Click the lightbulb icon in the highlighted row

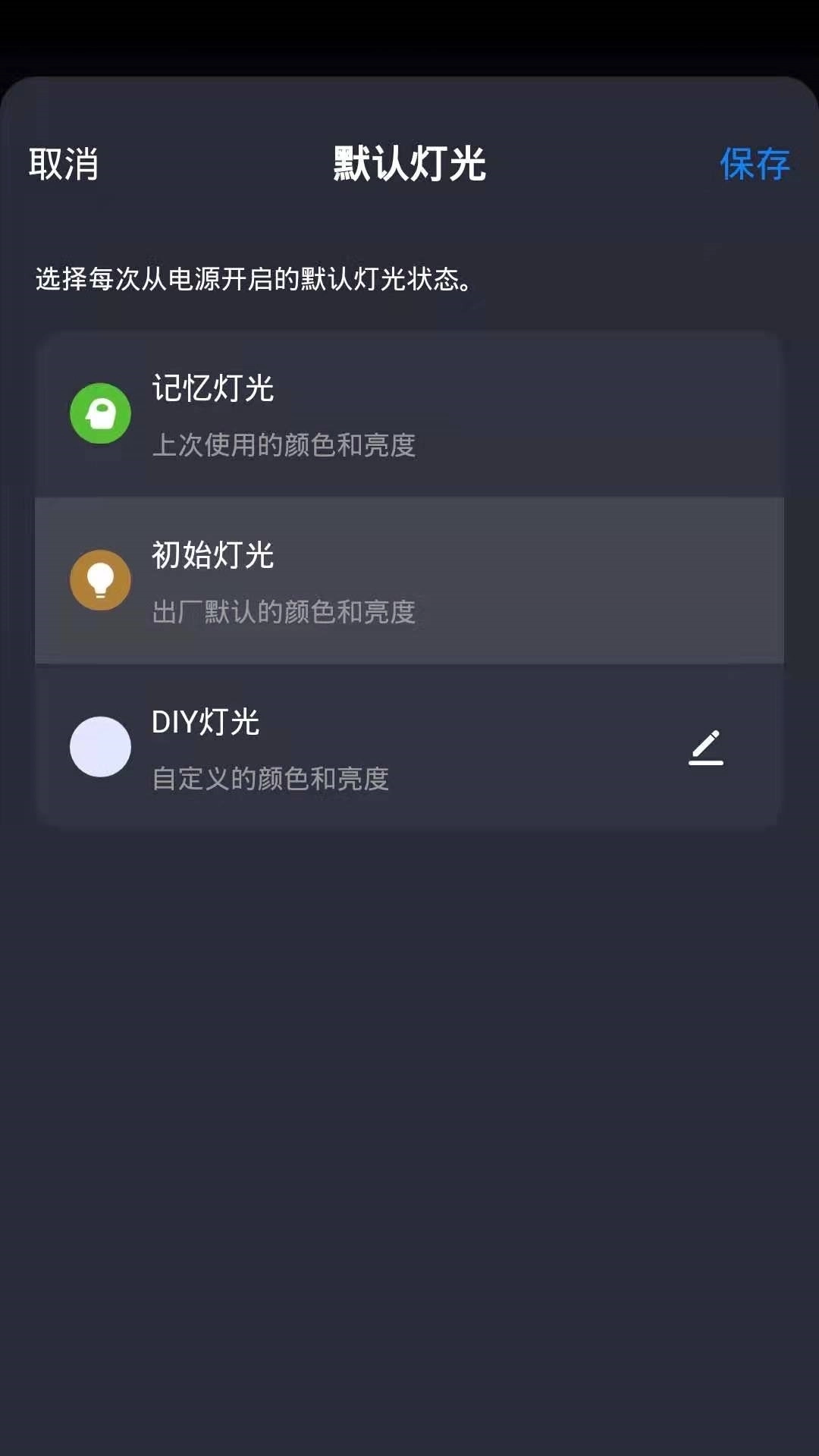[x=100, y=580]
